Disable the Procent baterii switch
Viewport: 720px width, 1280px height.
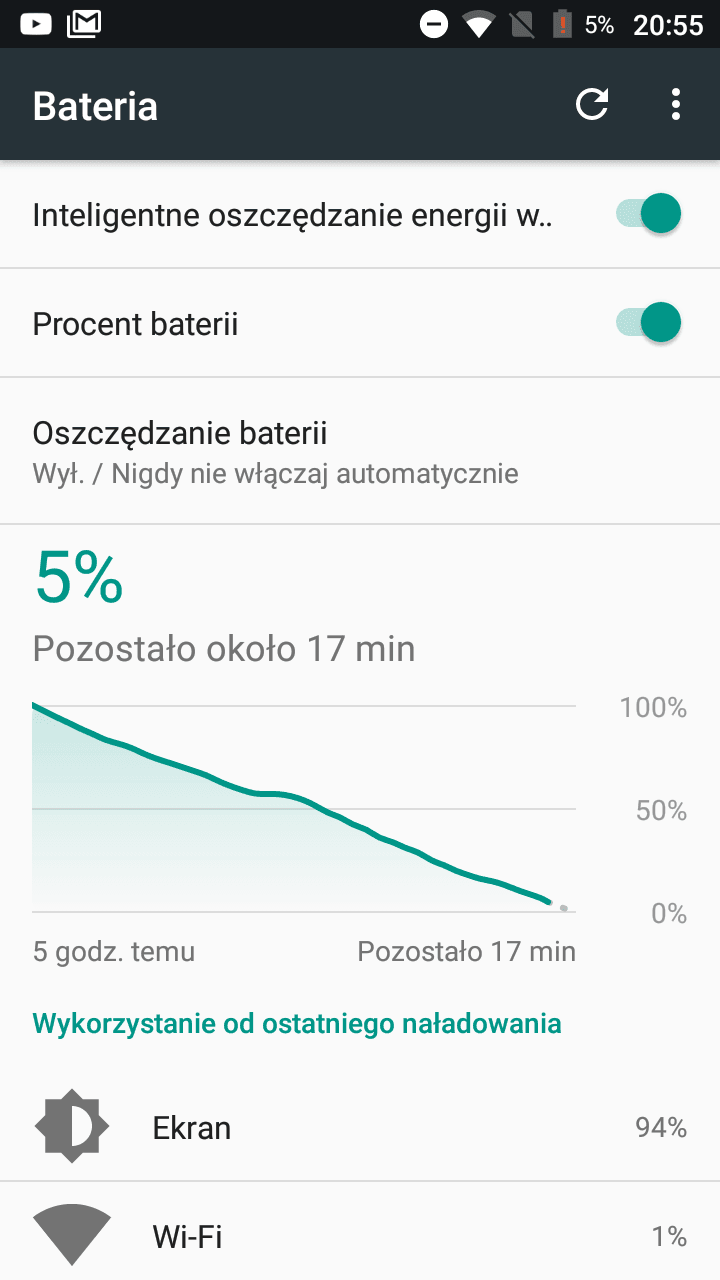pos(648,323)
